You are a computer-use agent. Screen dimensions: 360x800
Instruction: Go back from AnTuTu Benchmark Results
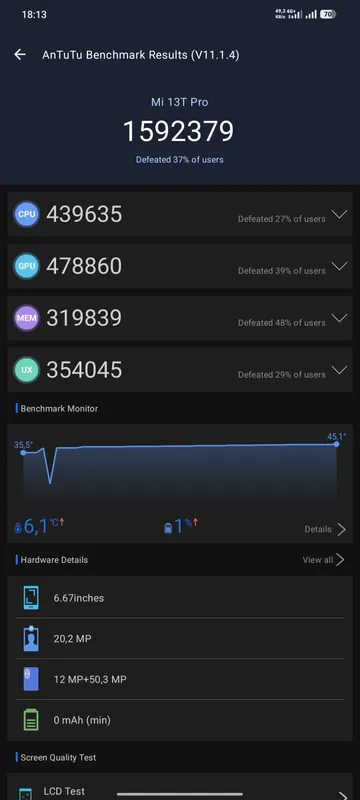[x=20, y=55]
